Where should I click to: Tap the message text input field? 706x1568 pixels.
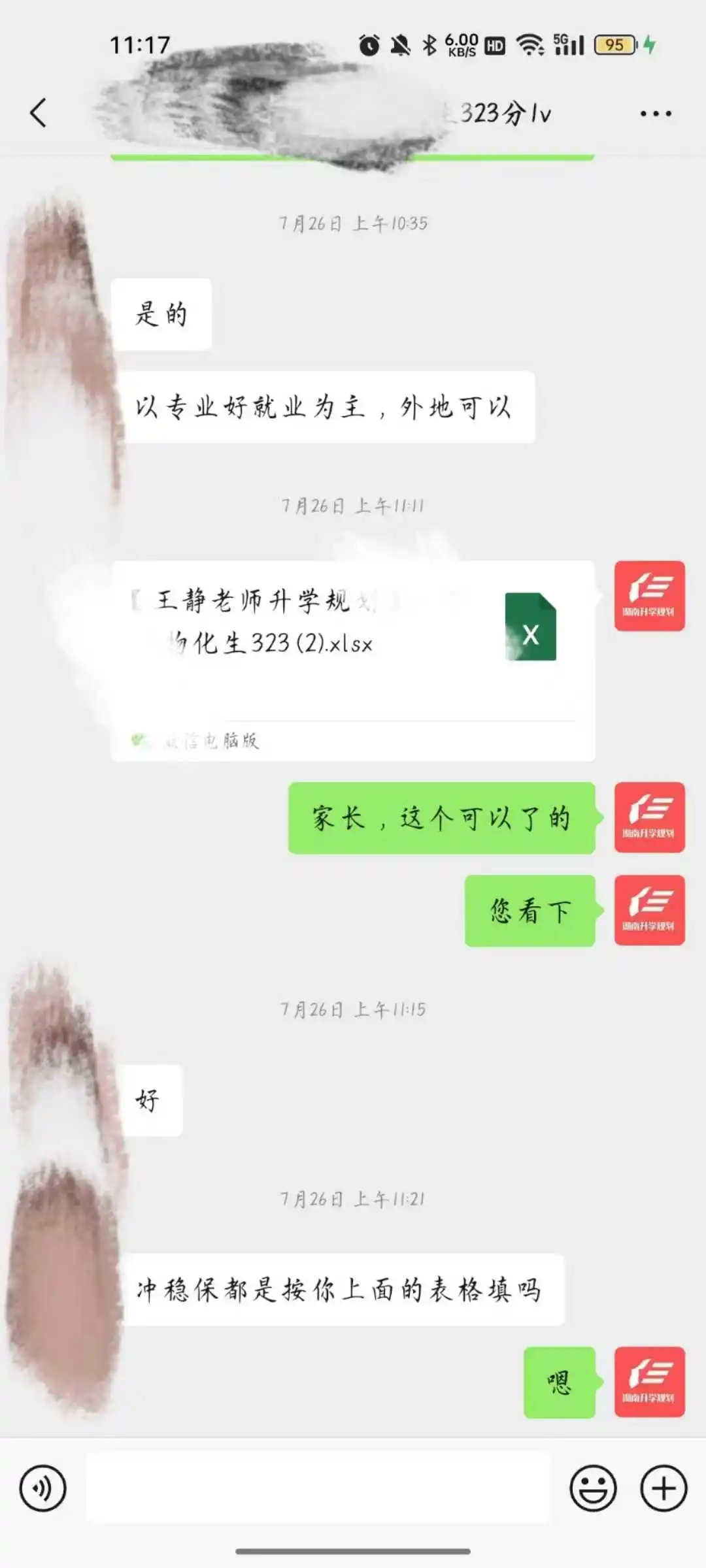(319, 1488)
